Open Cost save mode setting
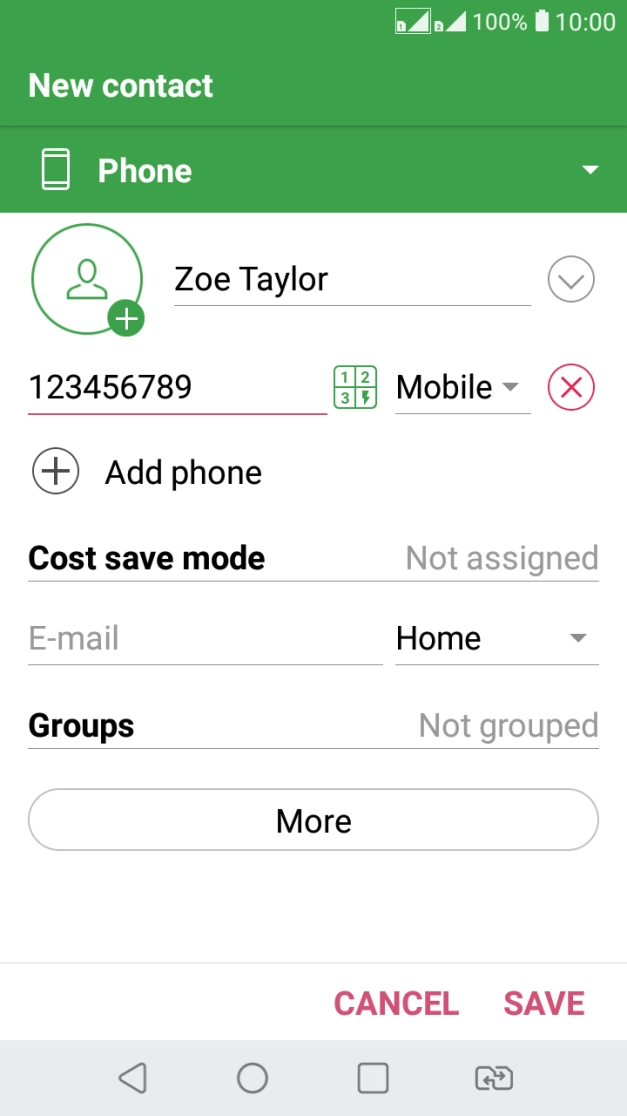The width and height of the screenshot is (627, 1116). tap(313, 558)
